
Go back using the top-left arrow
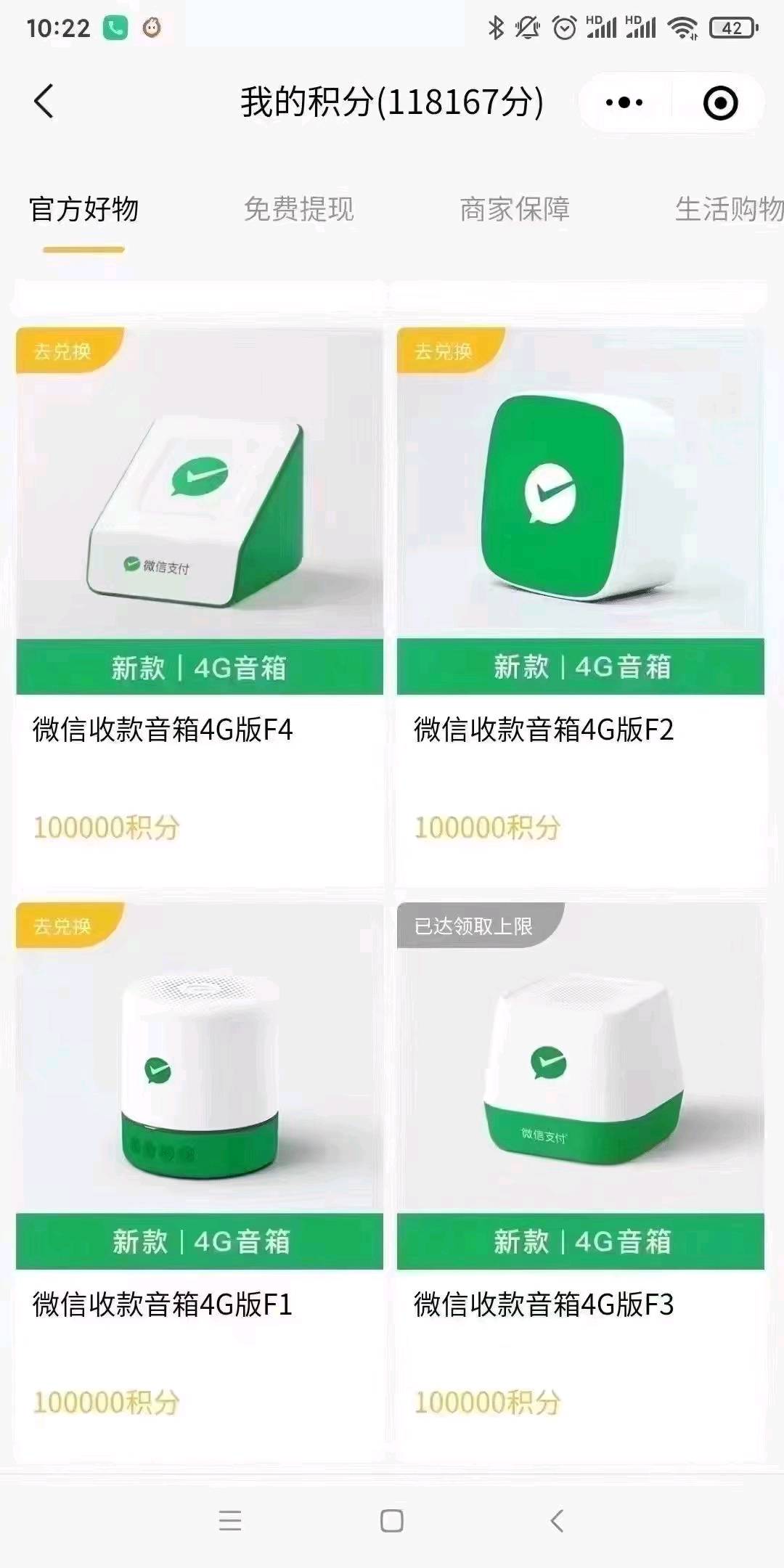tap(44, 101)
